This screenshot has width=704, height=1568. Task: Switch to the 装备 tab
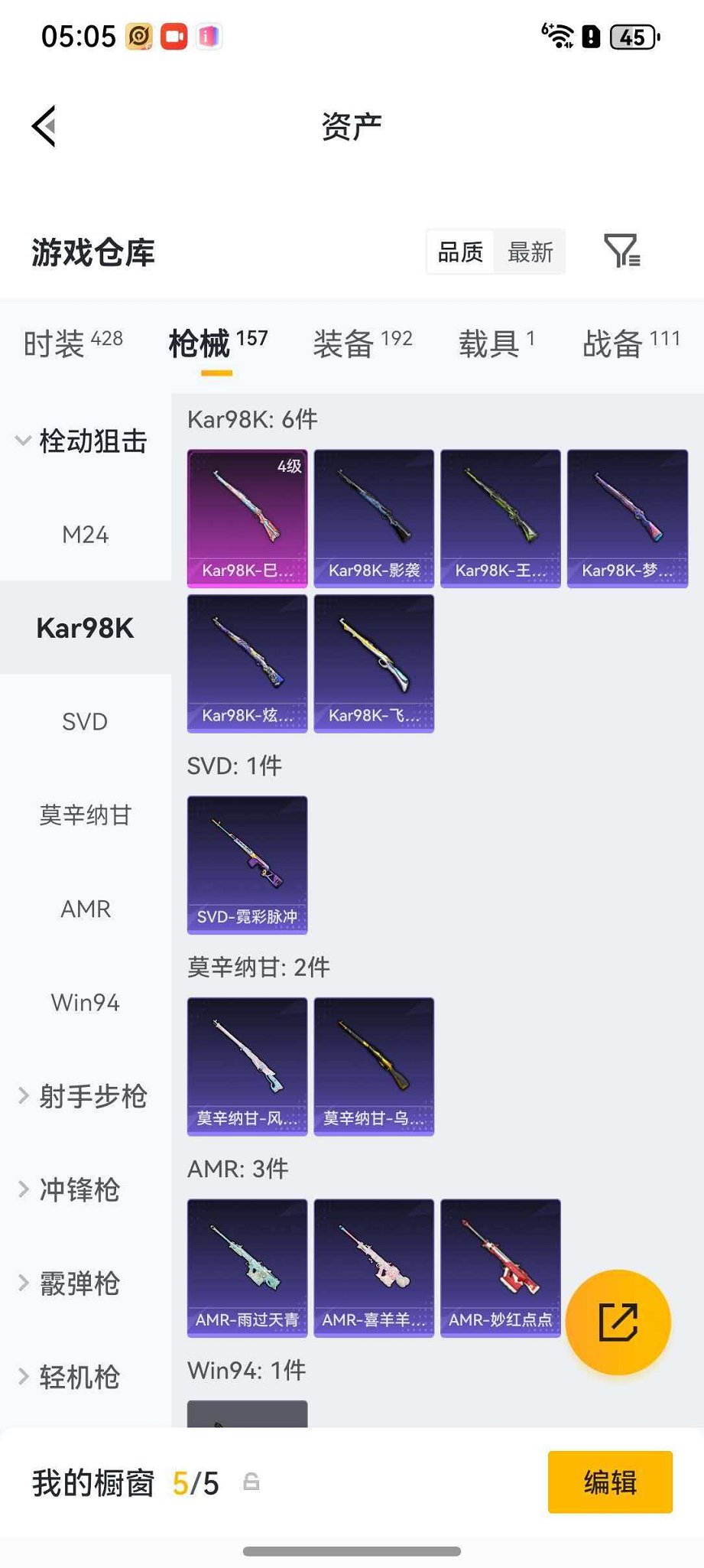[343, 342]
